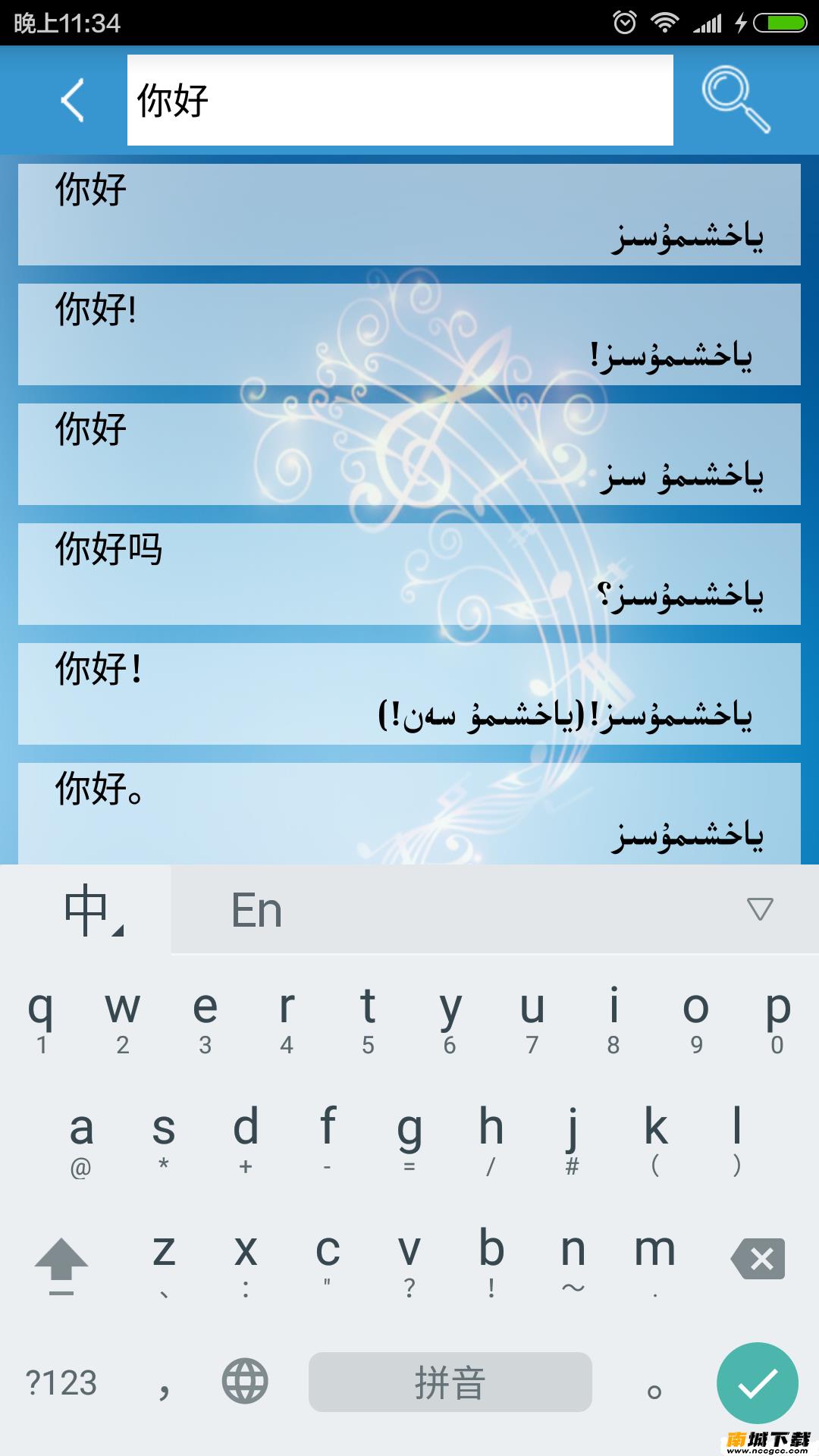
Task: Tap the globe language switch key
Action: (x=245, y=1381)
